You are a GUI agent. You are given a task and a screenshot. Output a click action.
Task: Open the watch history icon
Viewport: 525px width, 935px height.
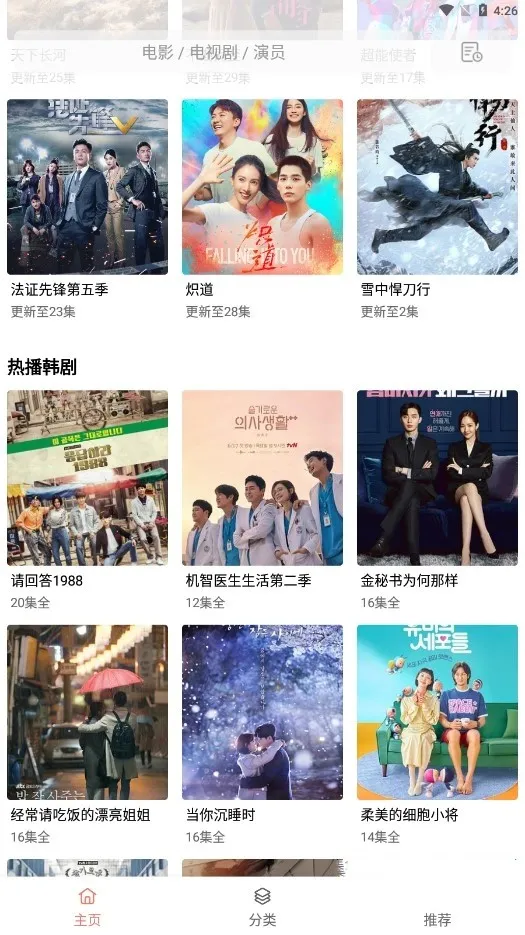click(x=471, y=52)
